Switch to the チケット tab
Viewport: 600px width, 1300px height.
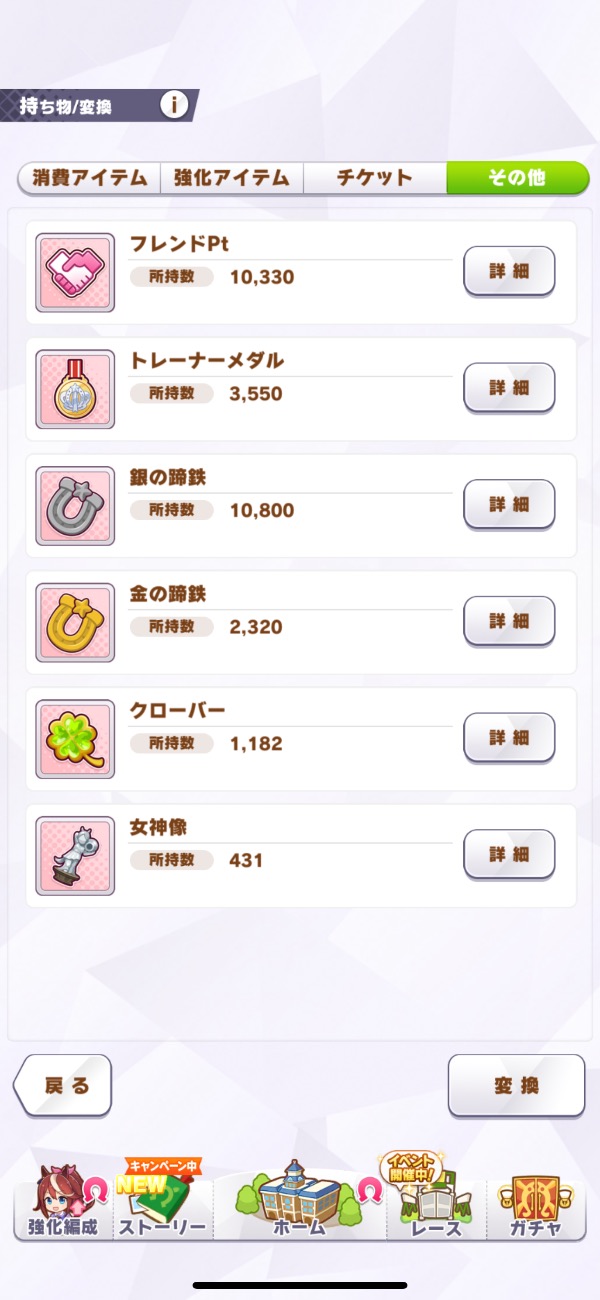[374, 178]
